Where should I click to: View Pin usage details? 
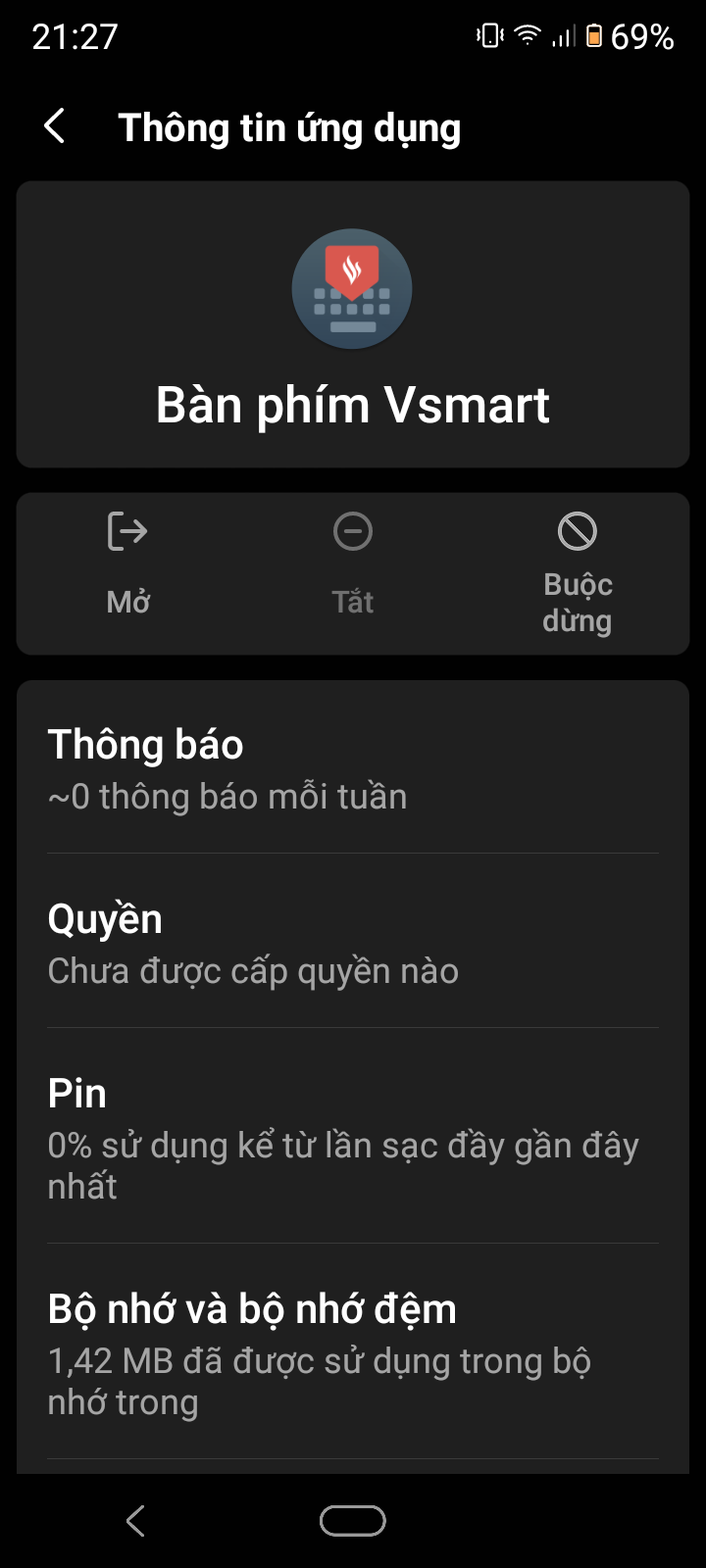[353, 1137]
